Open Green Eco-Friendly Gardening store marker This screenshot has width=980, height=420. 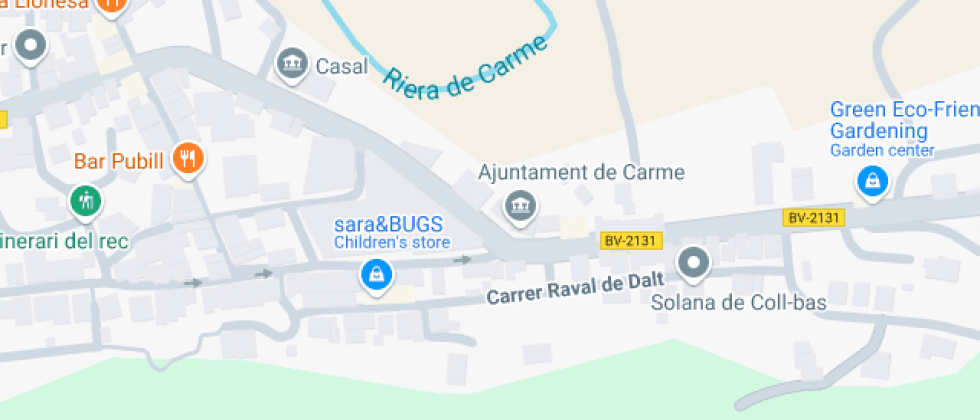click(873, 182)
